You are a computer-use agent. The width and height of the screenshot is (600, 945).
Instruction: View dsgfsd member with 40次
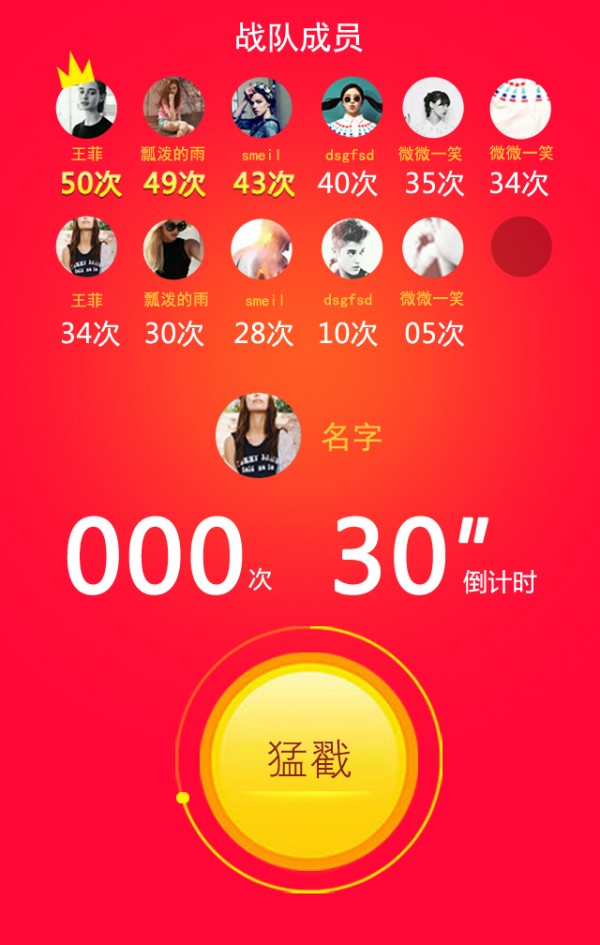(x=351, y=107)
